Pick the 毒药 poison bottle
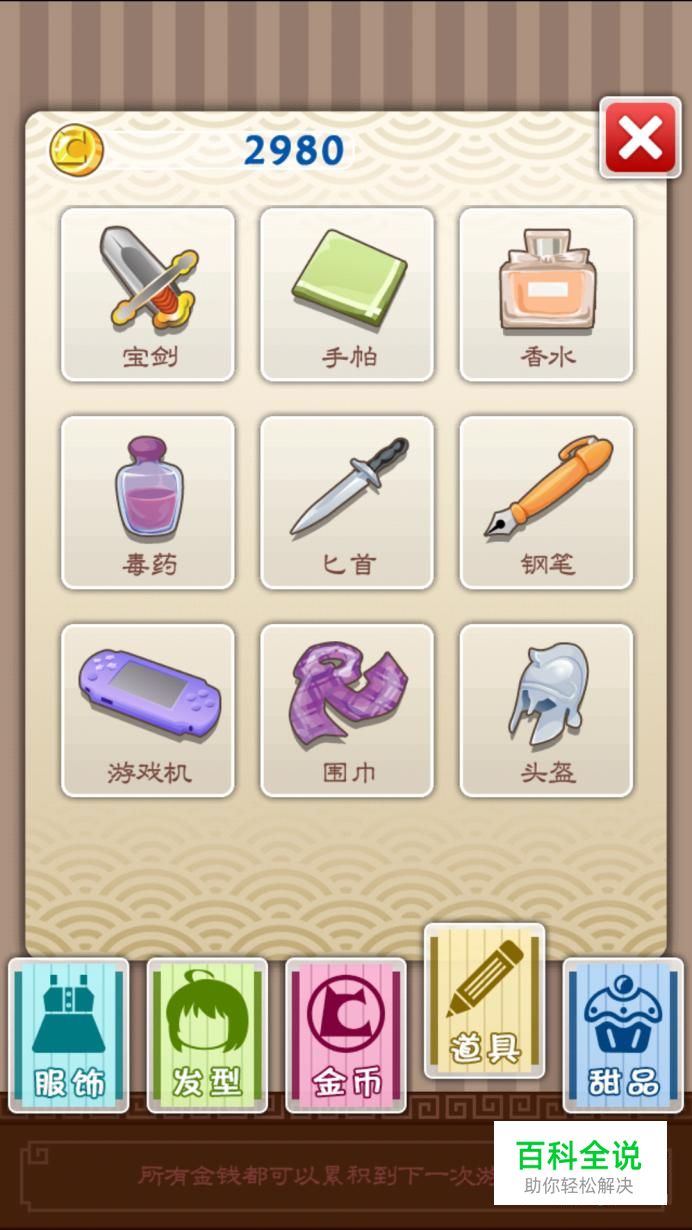 pyautogui.click(x=148, y=502)
